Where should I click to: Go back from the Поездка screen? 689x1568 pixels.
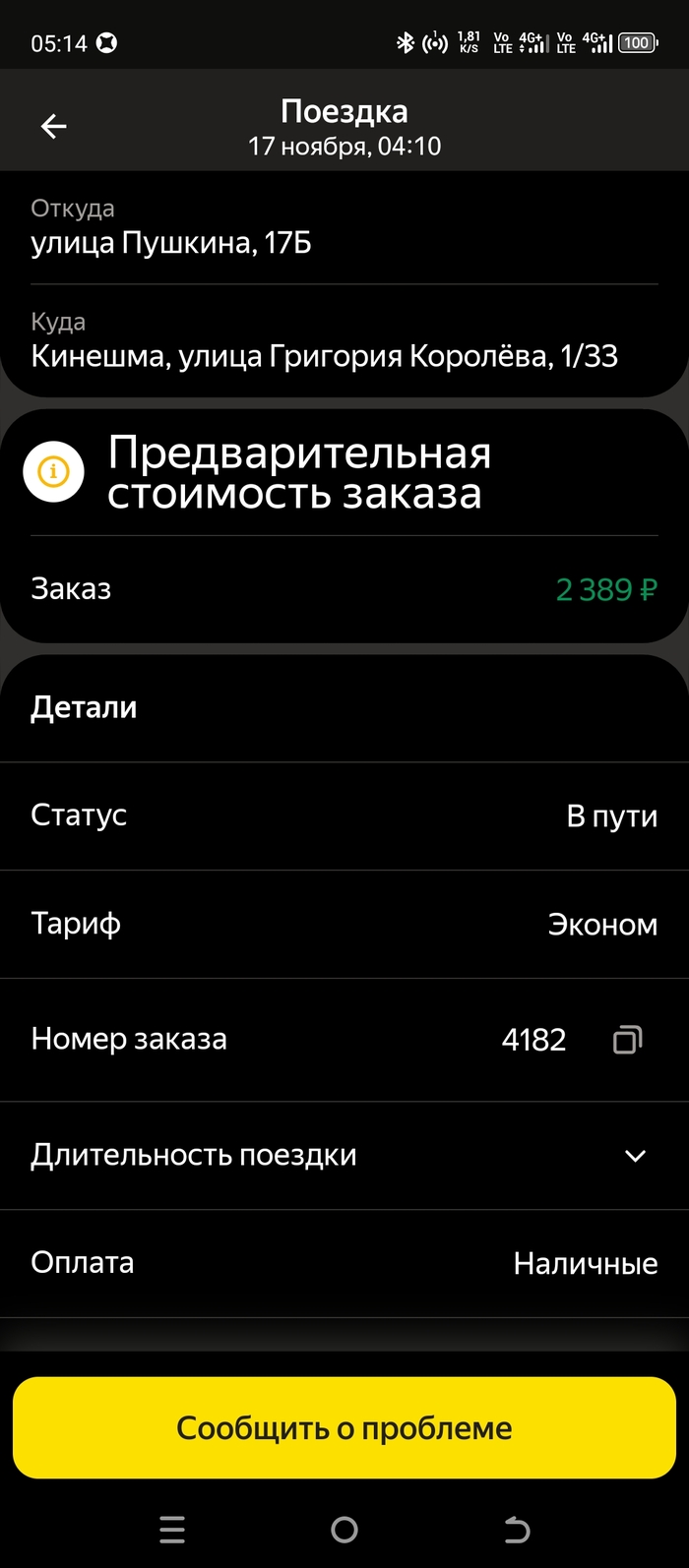pyautogui.click(x=53, y=126)
